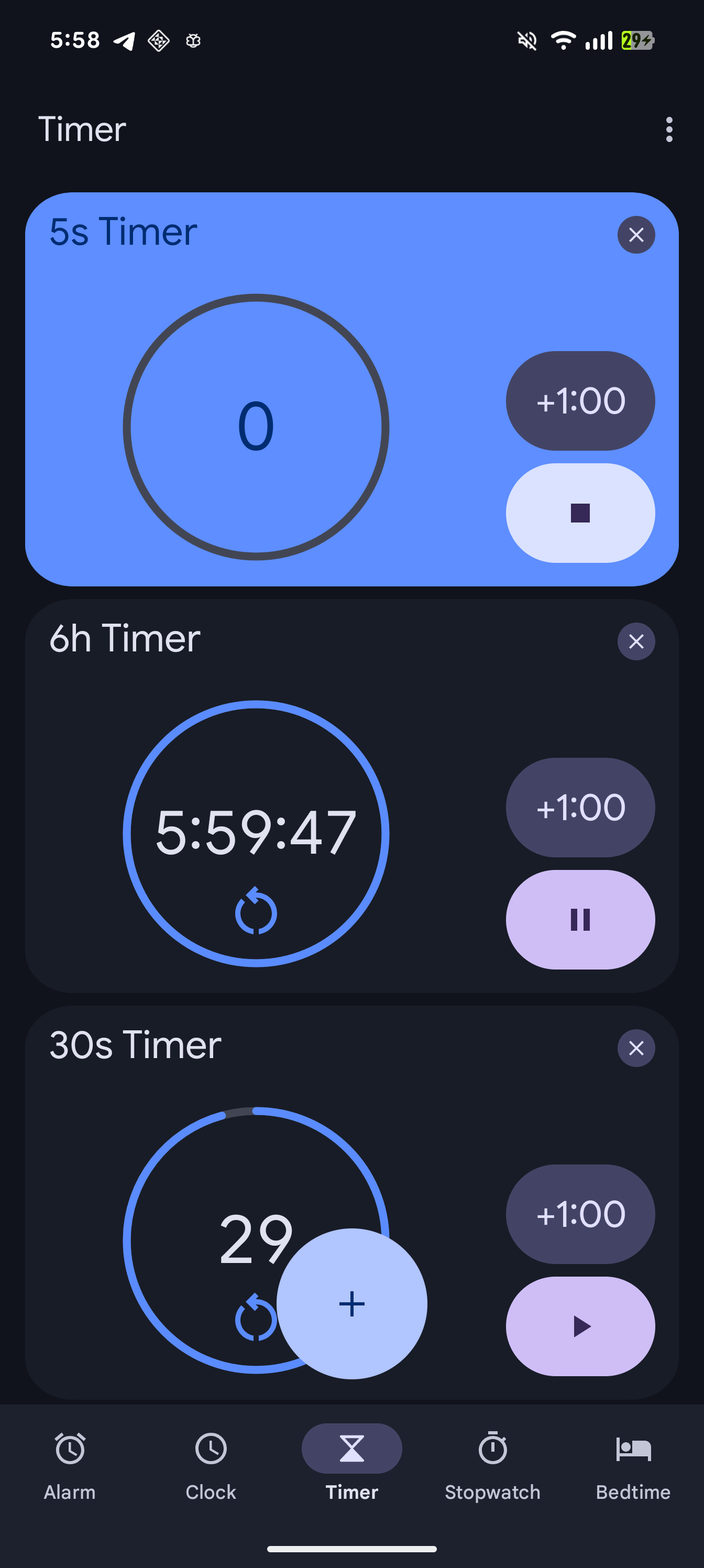The width and height of the screenshot is (704, 1568).
Task: Reset the 6h Timer
Action: click(256, 911)
